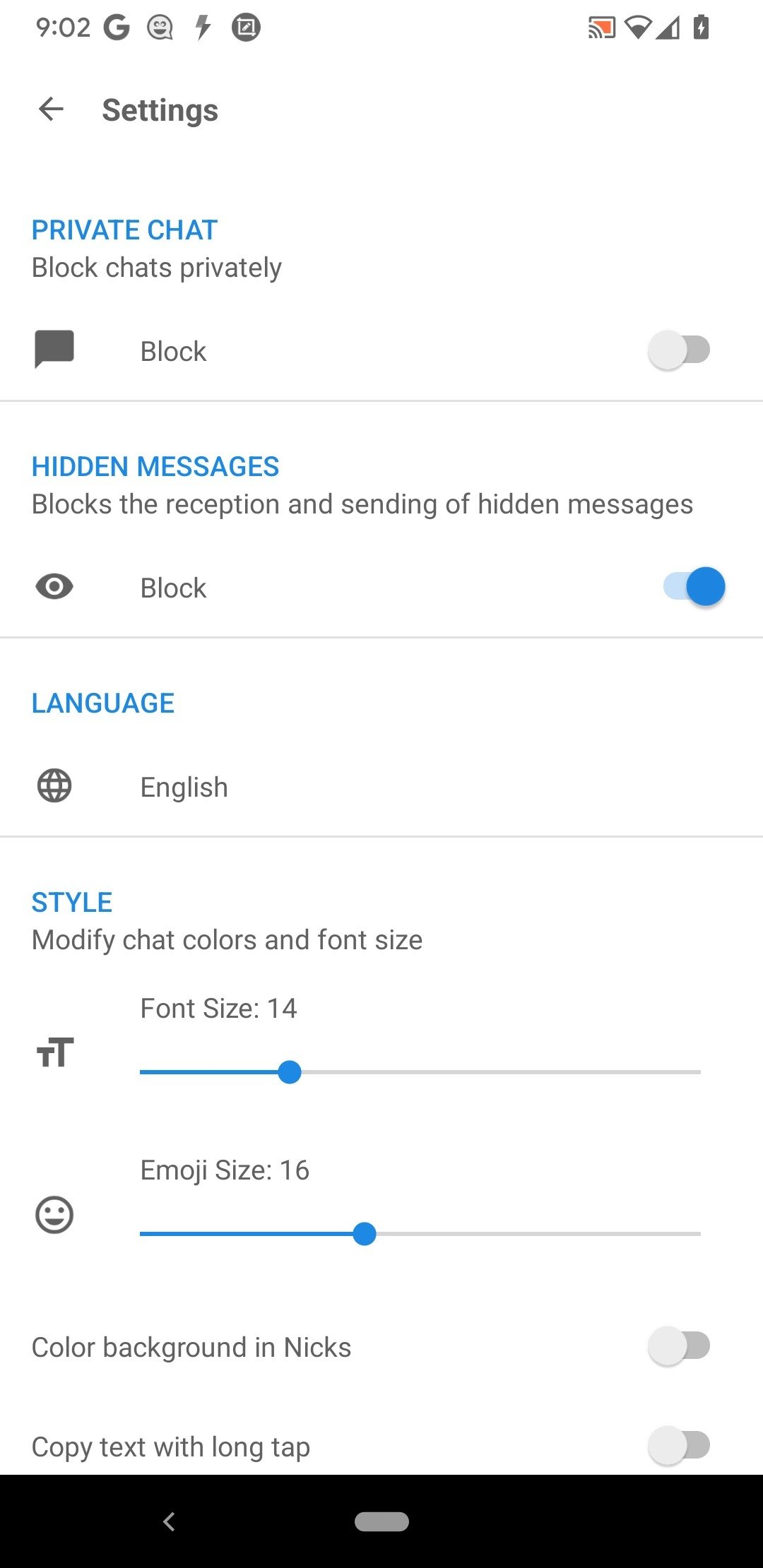This screenshot has height=1568, width=763.
Task: Turn off Hidden Messages block switch
Action: [x=694, y=586]
